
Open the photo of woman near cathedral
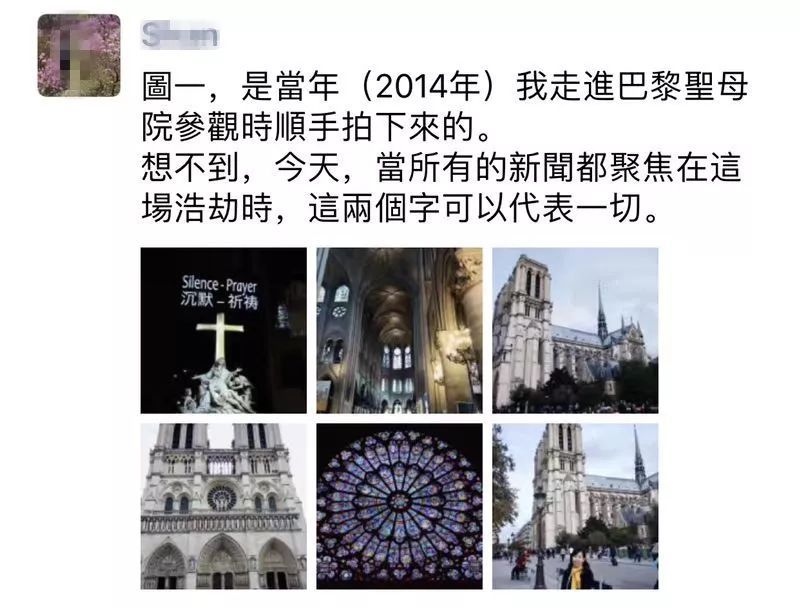575,506
